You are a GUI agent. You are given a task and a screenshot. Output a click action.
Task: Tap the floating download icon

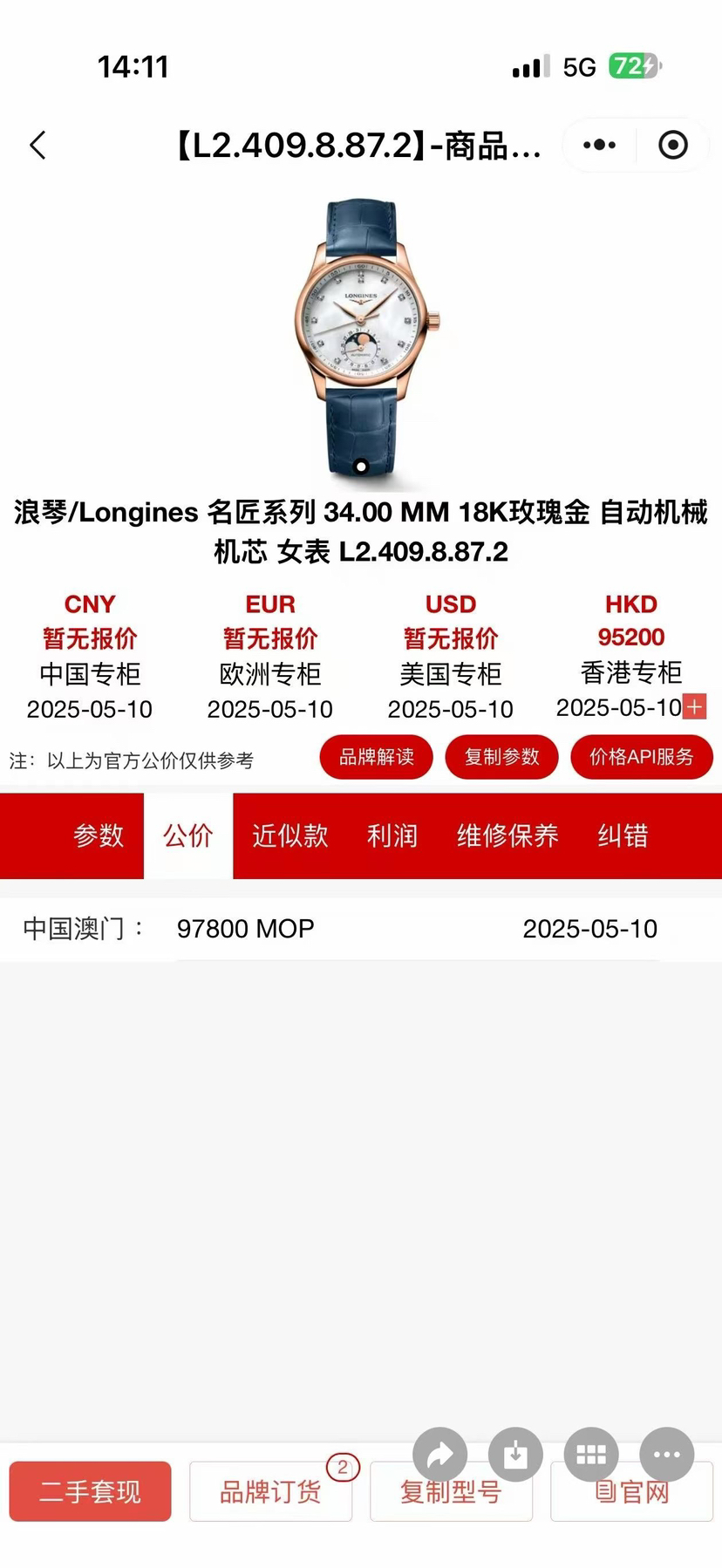(x=515, y=1454)
